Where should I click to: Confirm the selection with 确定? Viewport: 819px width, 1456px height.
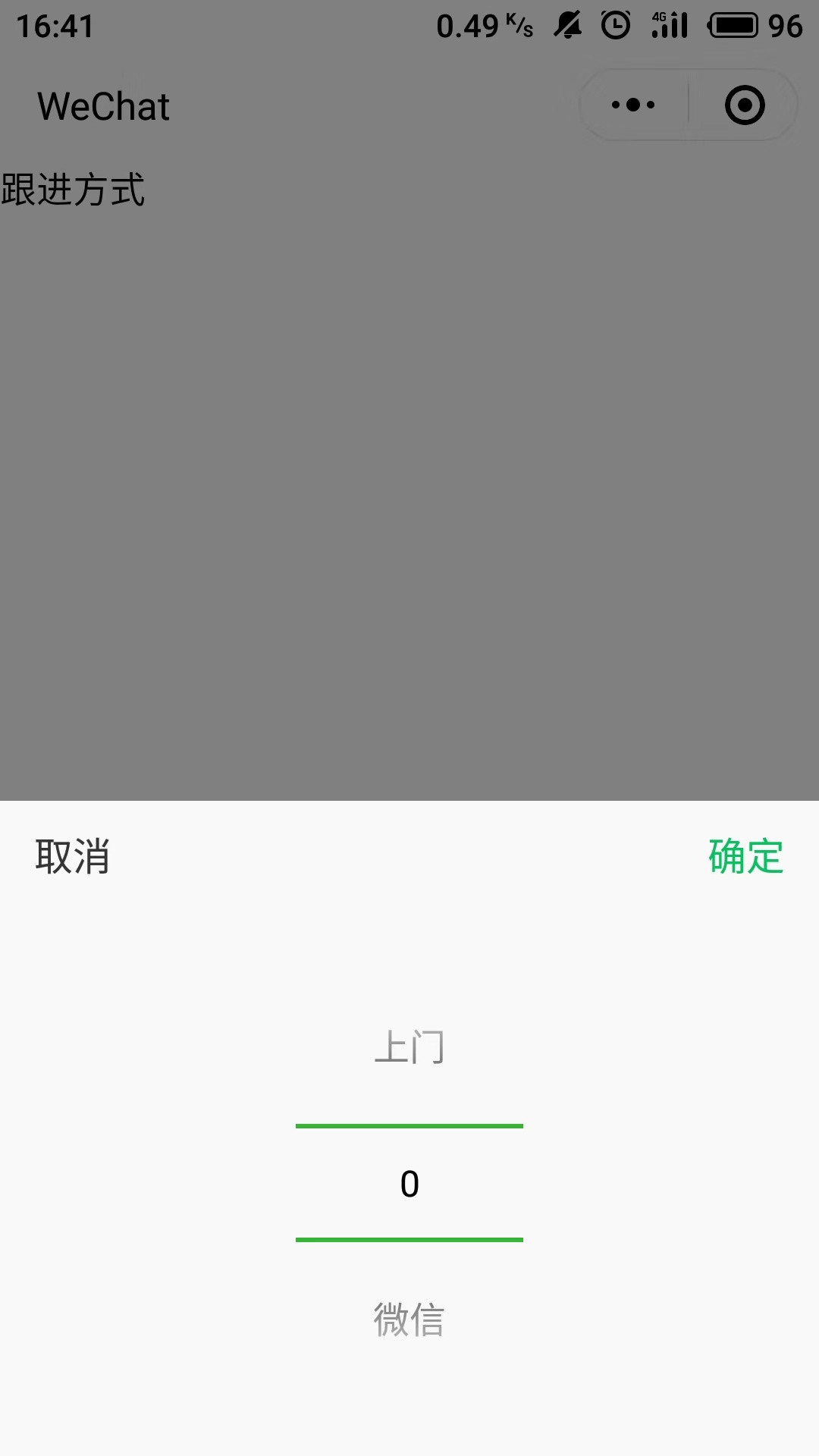pos(745,856)
